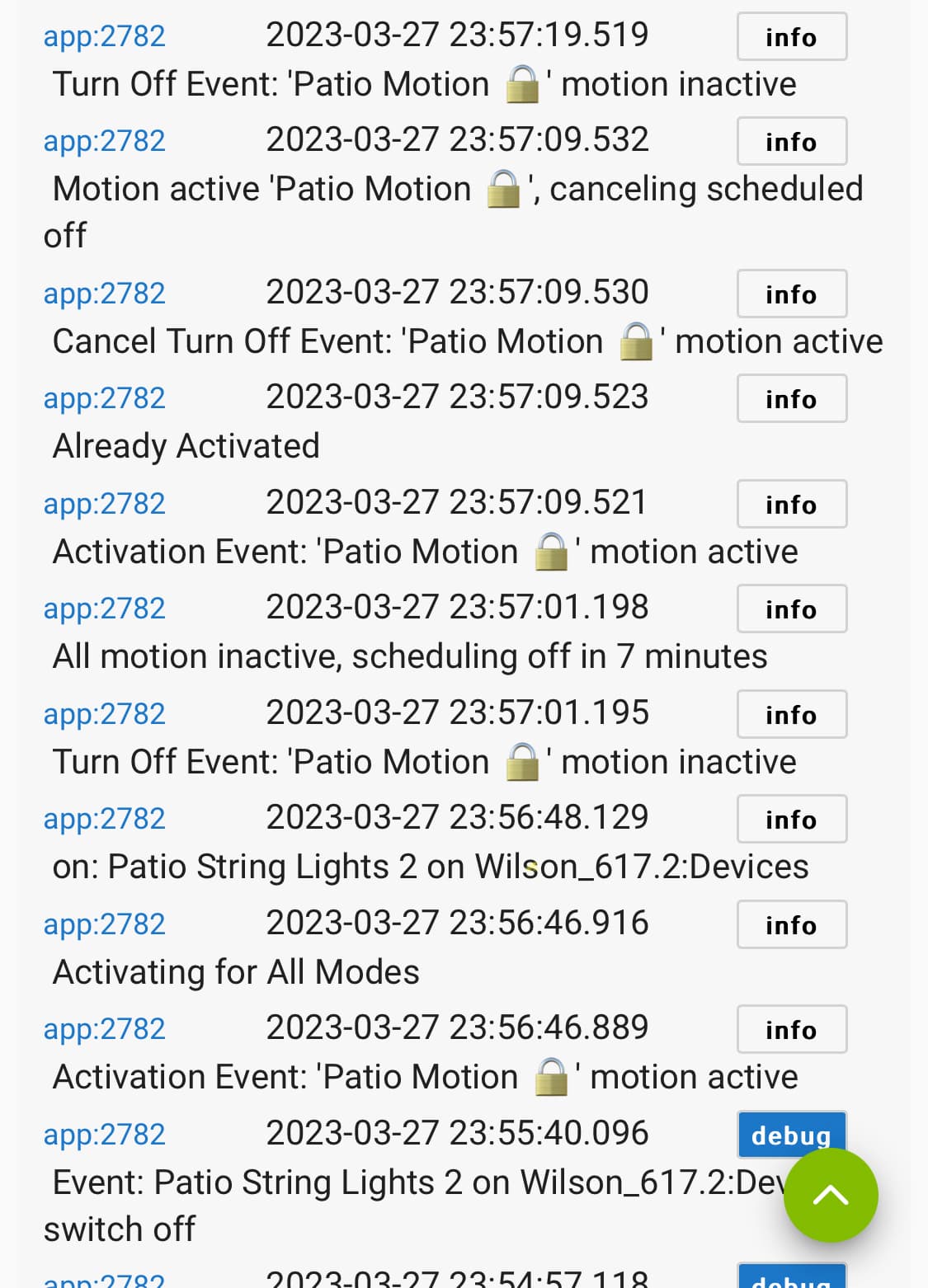Open app:2782 link at 23:56:46.916
This screenshot has width=928, height=1288.
tap(104, 924)
